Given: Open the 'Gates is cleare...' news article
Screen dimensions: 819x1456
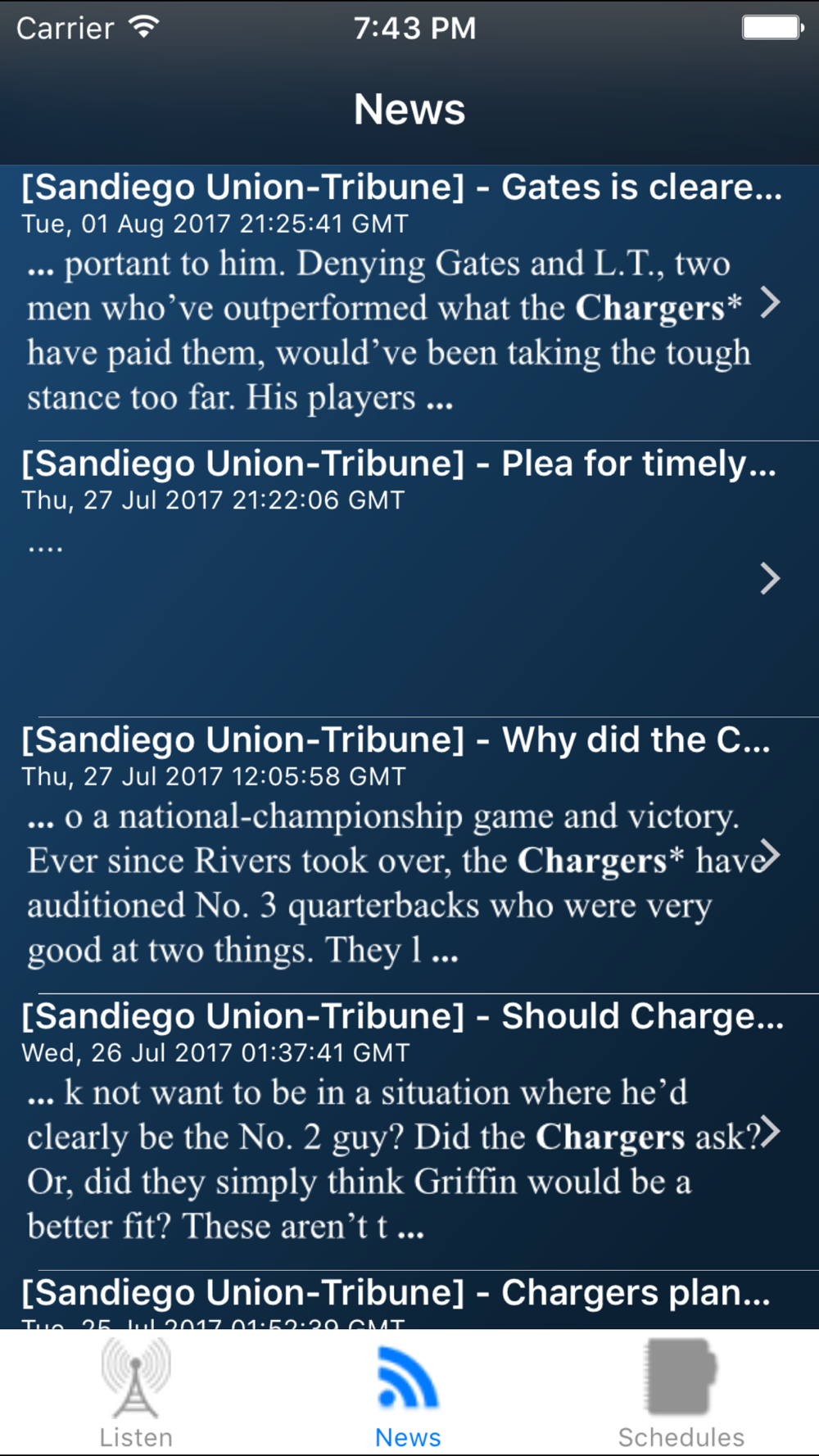Looking at the screenshot, I should click(409, 303).
